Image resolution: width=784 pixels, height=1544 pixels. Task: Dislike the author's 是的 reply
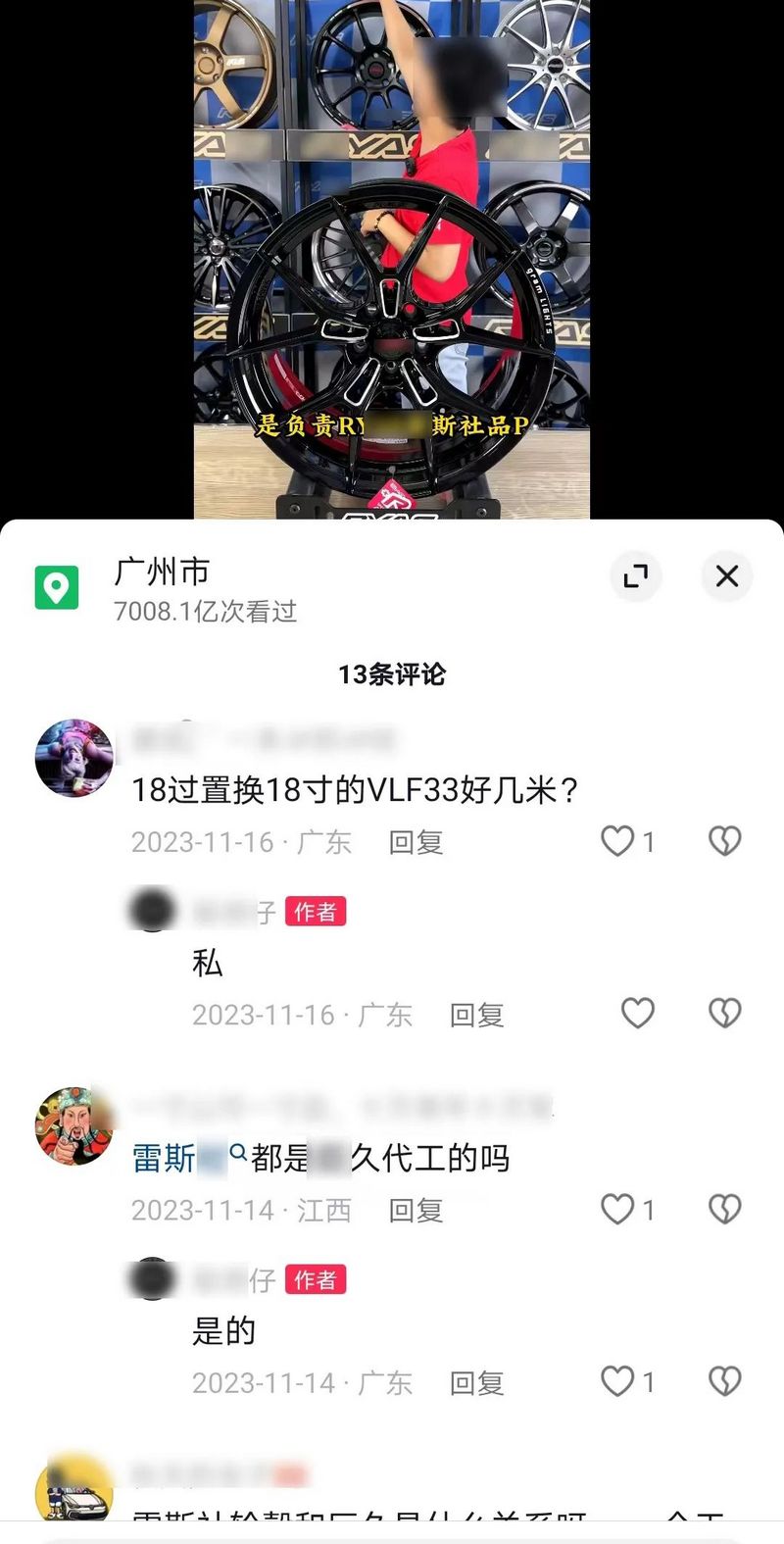click(724, 1381)
